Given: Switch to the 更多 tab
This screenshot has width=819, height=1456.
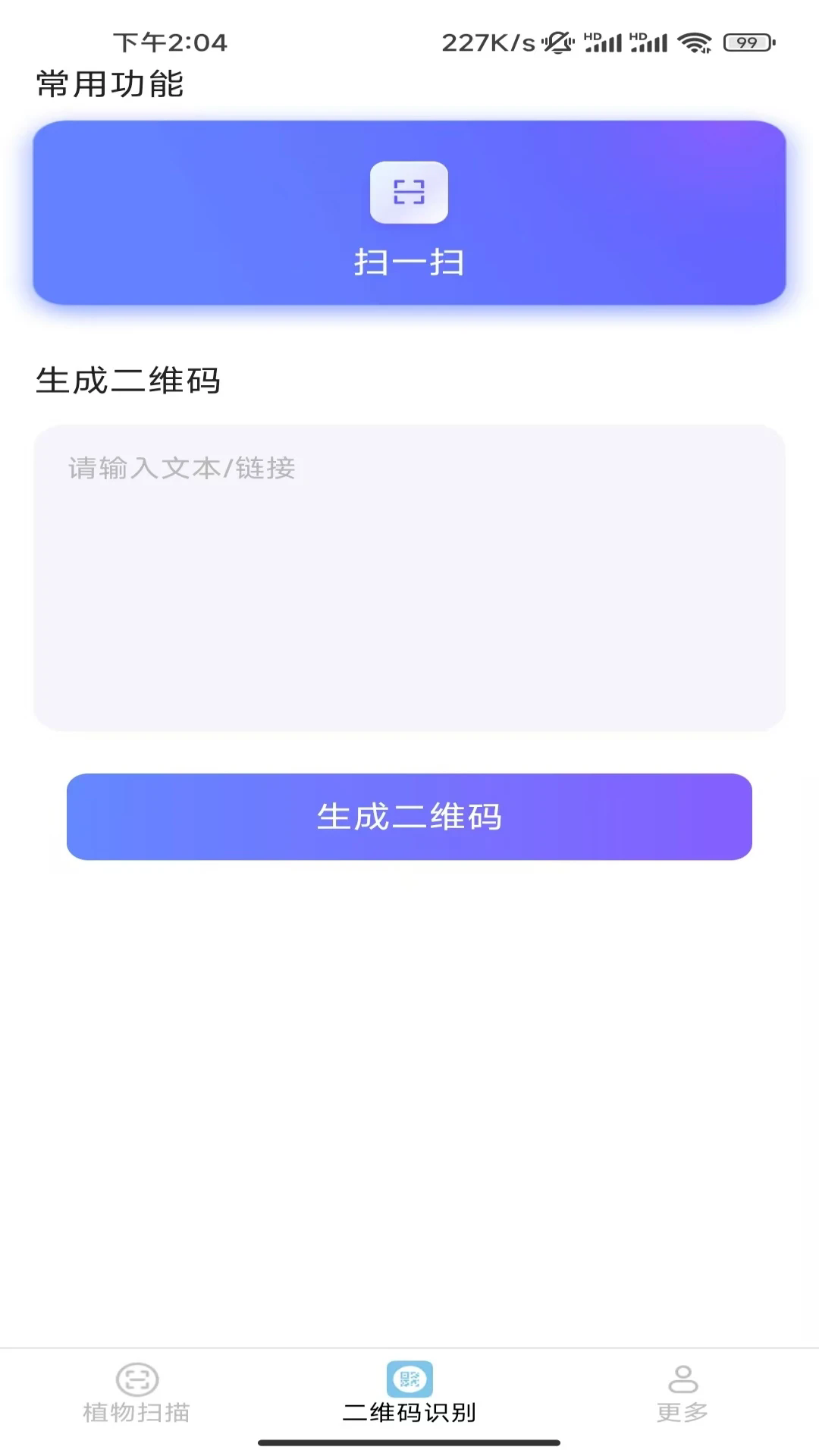Looking at the screenshot, I should (683, 1407).
